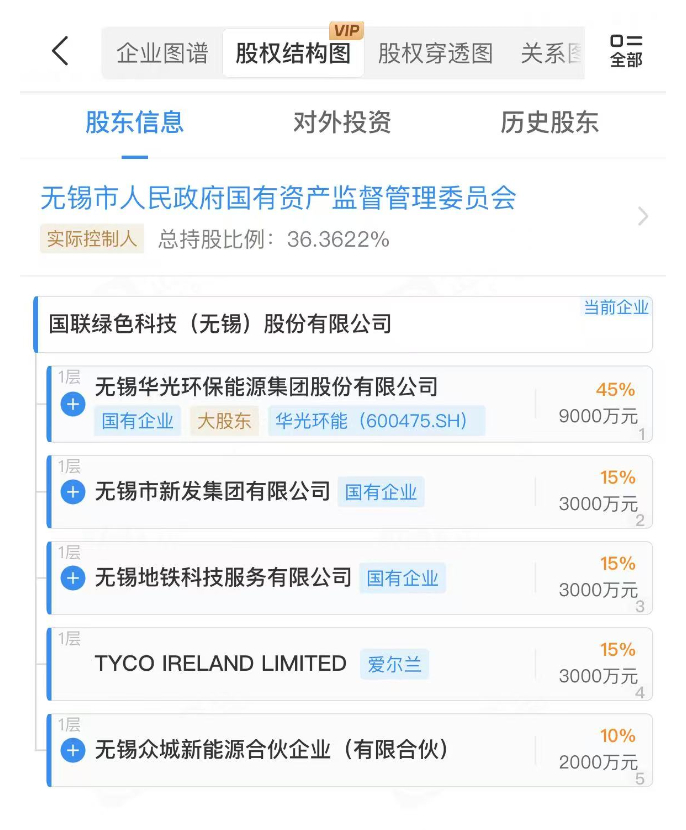
Task: Switch to the 企业图谱 tab
Action: (162, 53)
